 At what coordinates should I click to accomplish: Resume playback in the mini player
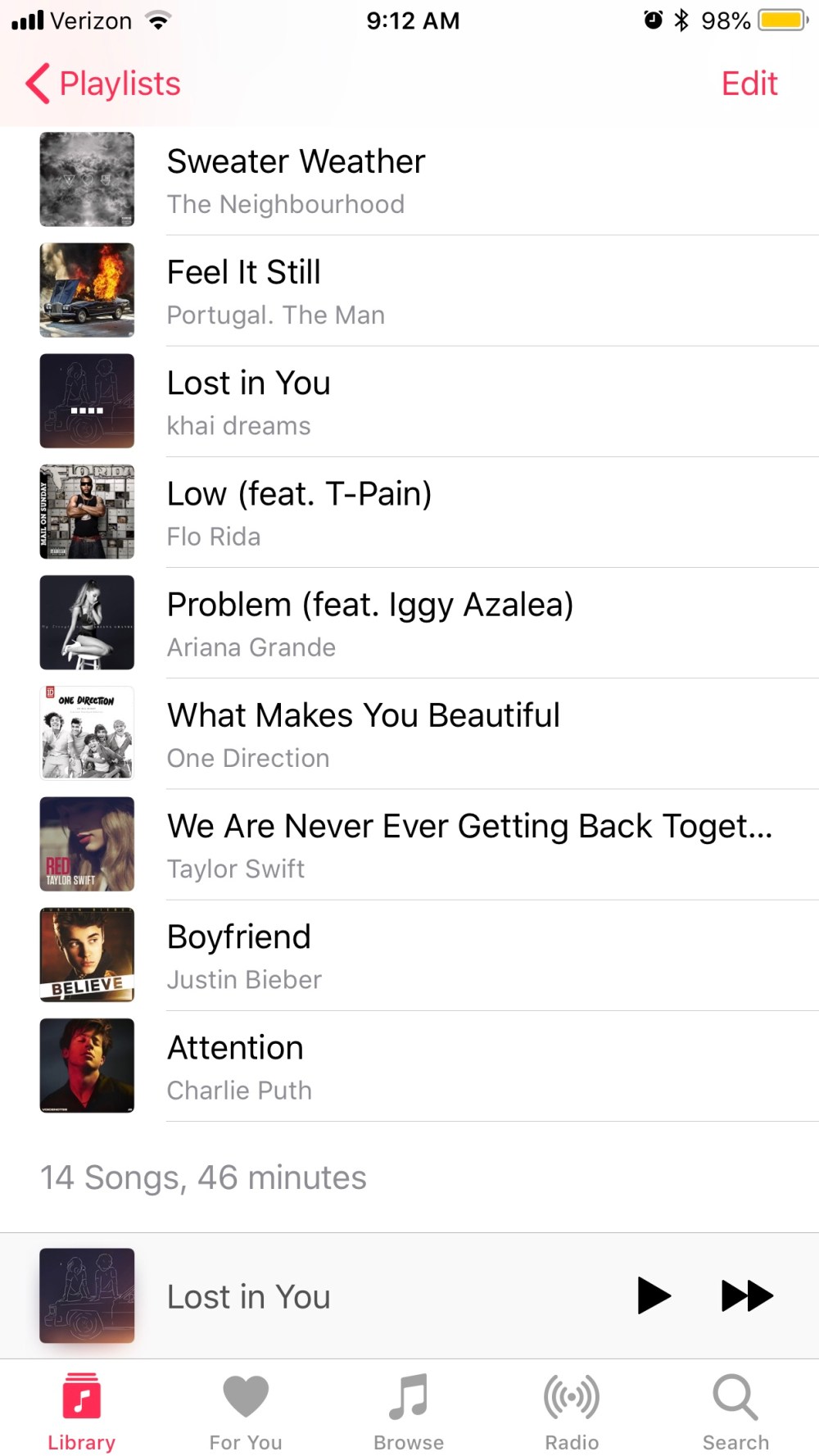click(x=654, y=1295)
